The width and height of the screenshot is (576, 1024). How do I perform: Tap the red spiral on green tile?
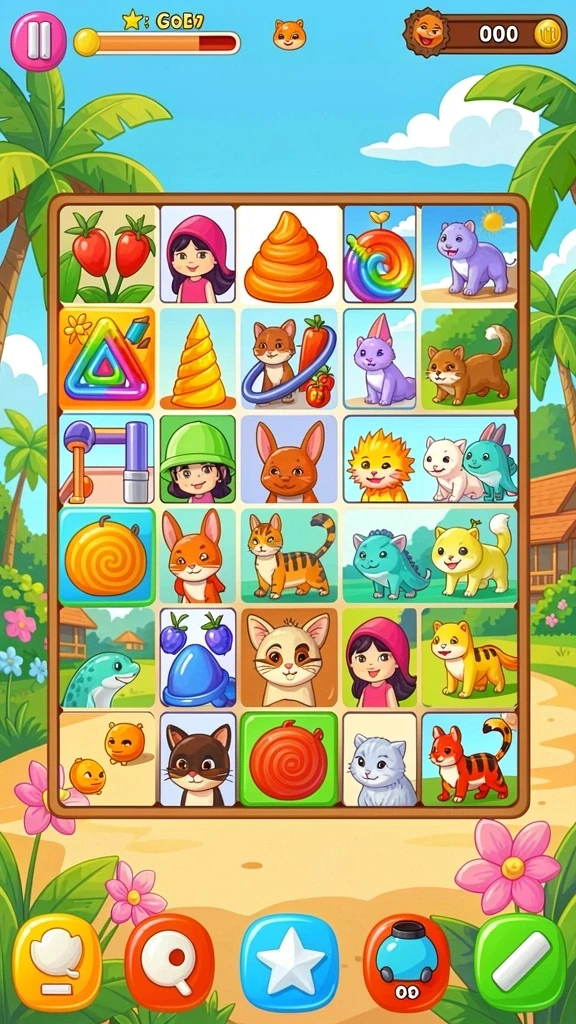(x=289, y=759)
